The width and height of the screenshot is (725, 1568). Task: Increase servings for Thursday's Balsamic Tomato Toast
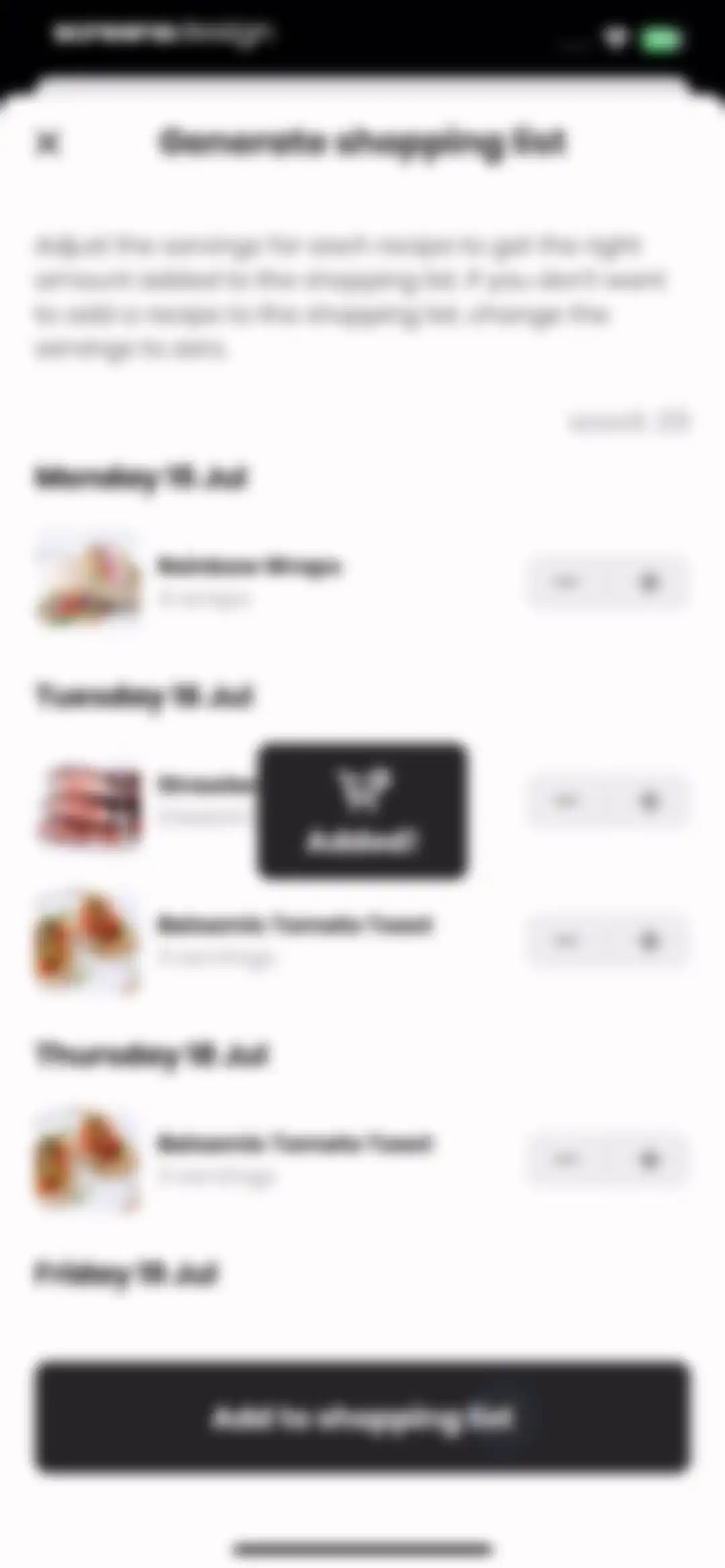pyautogui.click(x=649, y=1159)
